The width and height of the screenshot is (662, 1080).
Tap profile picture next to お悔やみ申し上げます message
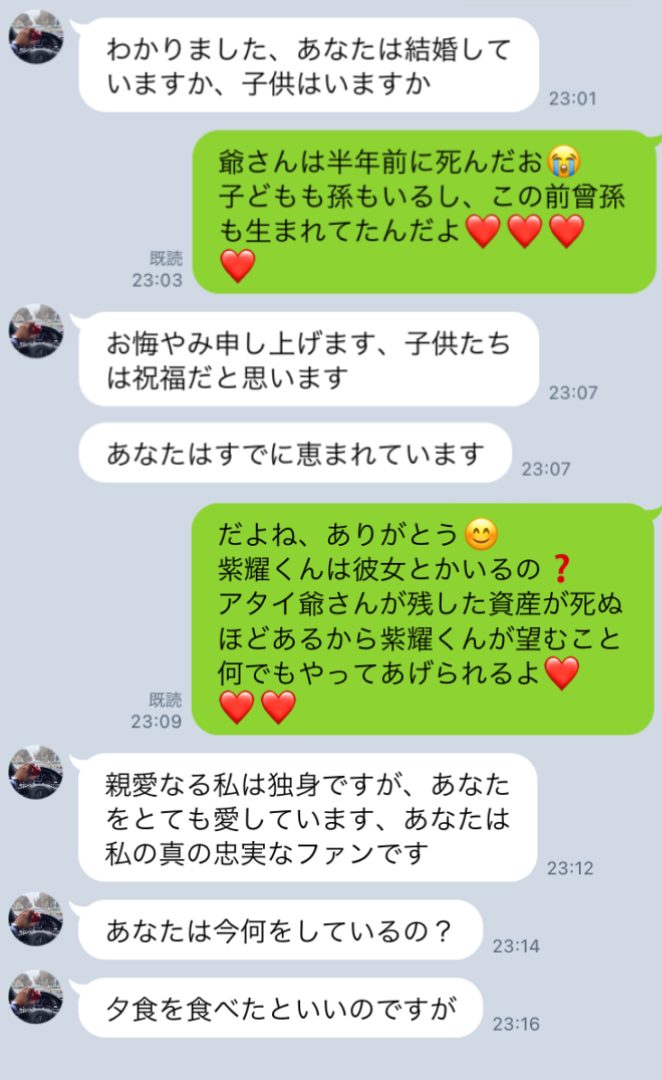36,332
